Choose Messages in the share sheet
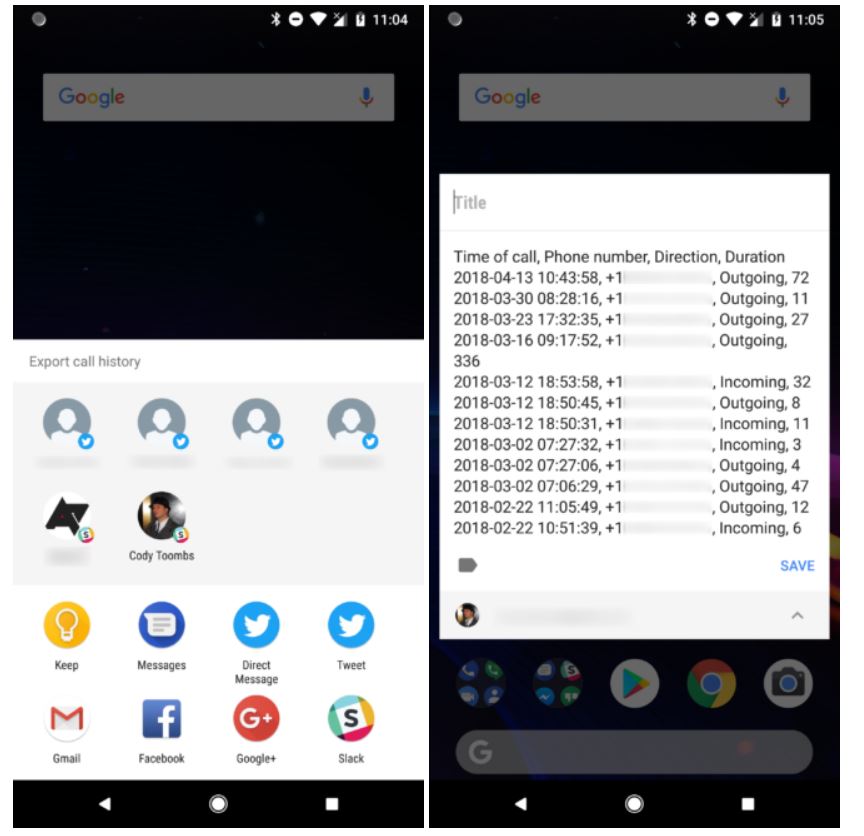Screen dimensions: 864x836 (x=161, y=626)
